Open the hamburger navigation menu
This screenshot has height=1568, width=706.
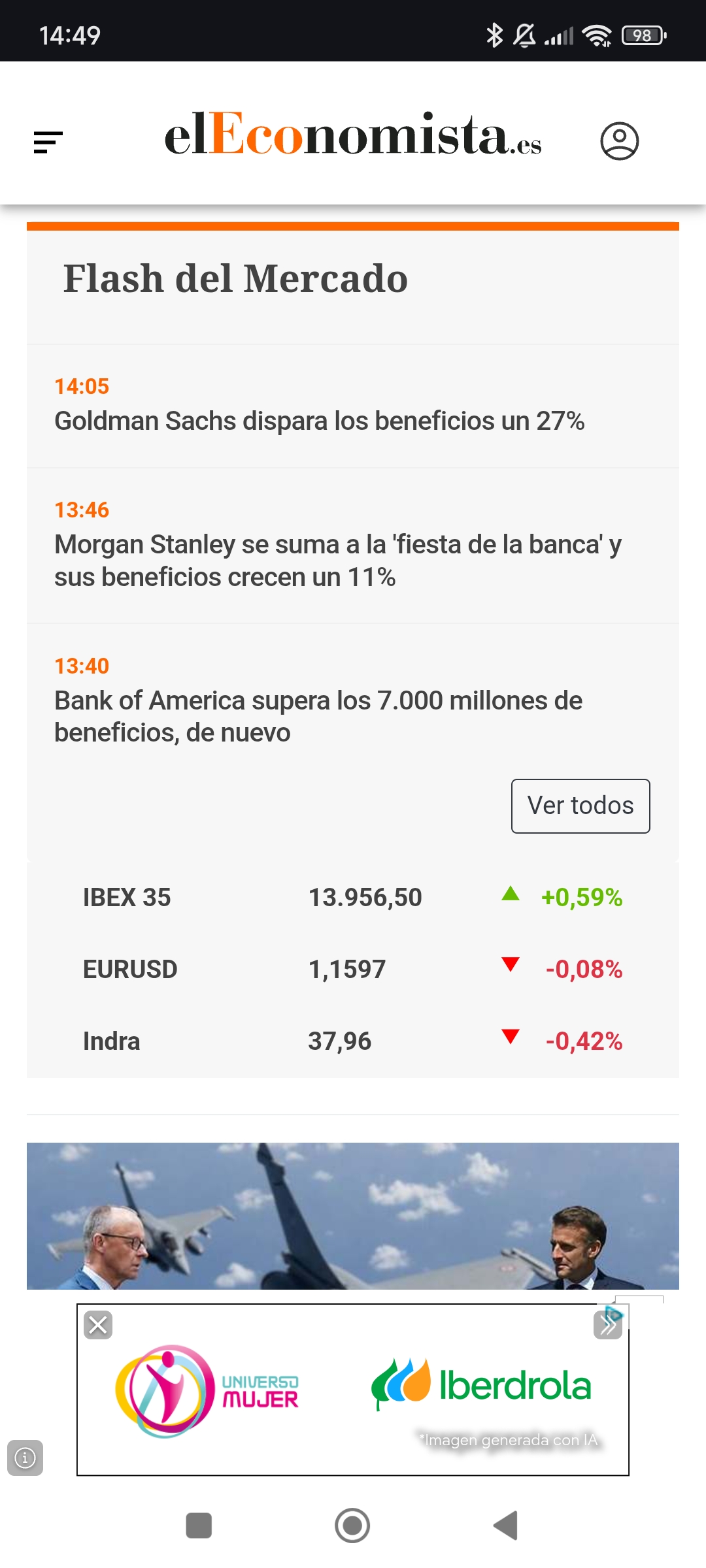[x=48, y=142]
